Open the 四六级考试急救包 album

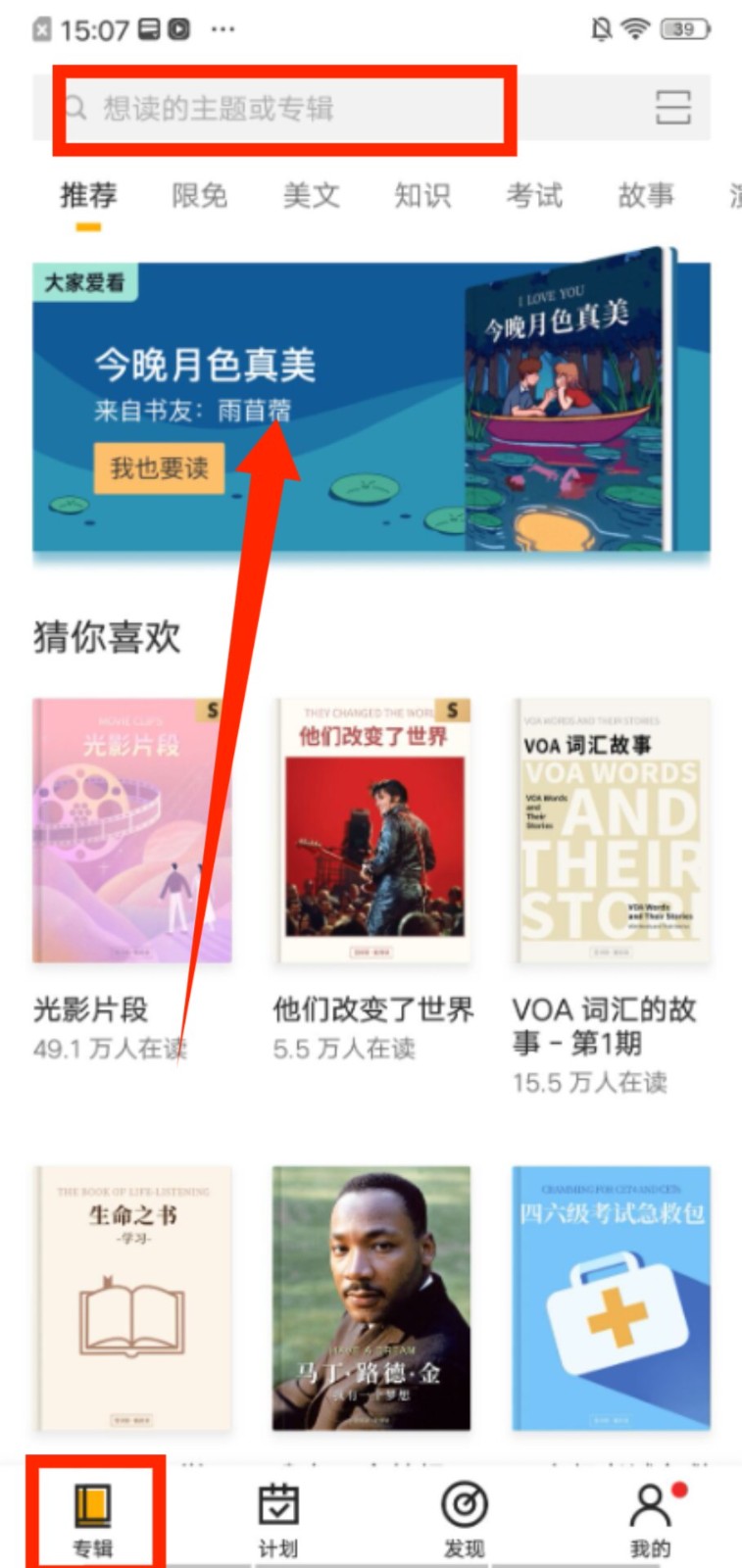pyautogui.click(x=611, y=1298)
